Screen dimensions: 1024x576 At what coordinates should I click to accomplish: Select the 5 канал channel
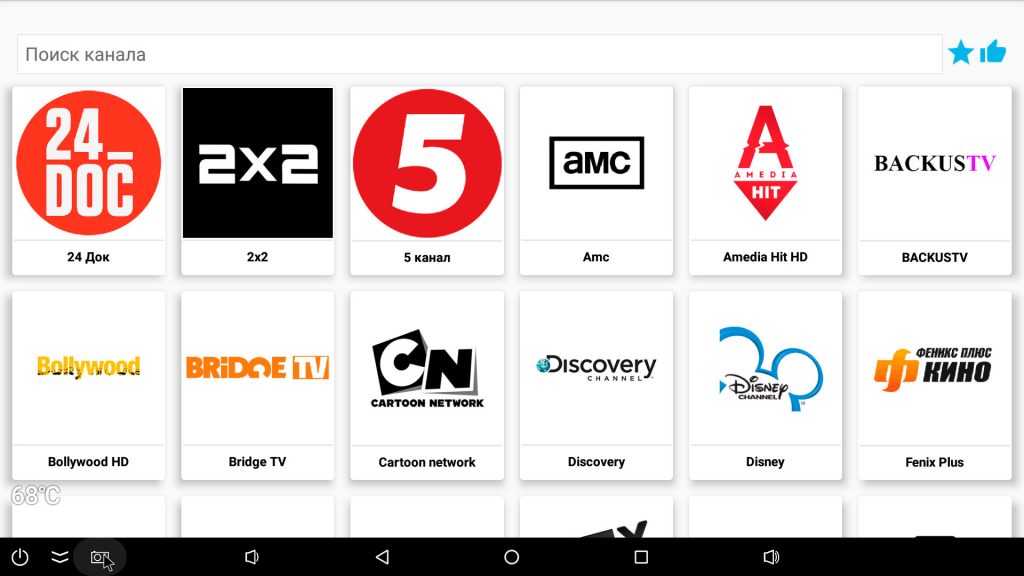pos(427,180)
